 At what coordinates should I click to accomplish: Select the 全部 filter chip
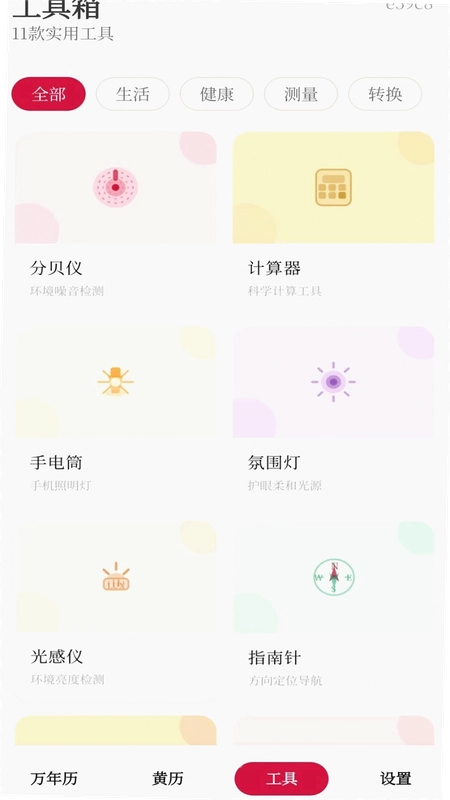[48, 94]
